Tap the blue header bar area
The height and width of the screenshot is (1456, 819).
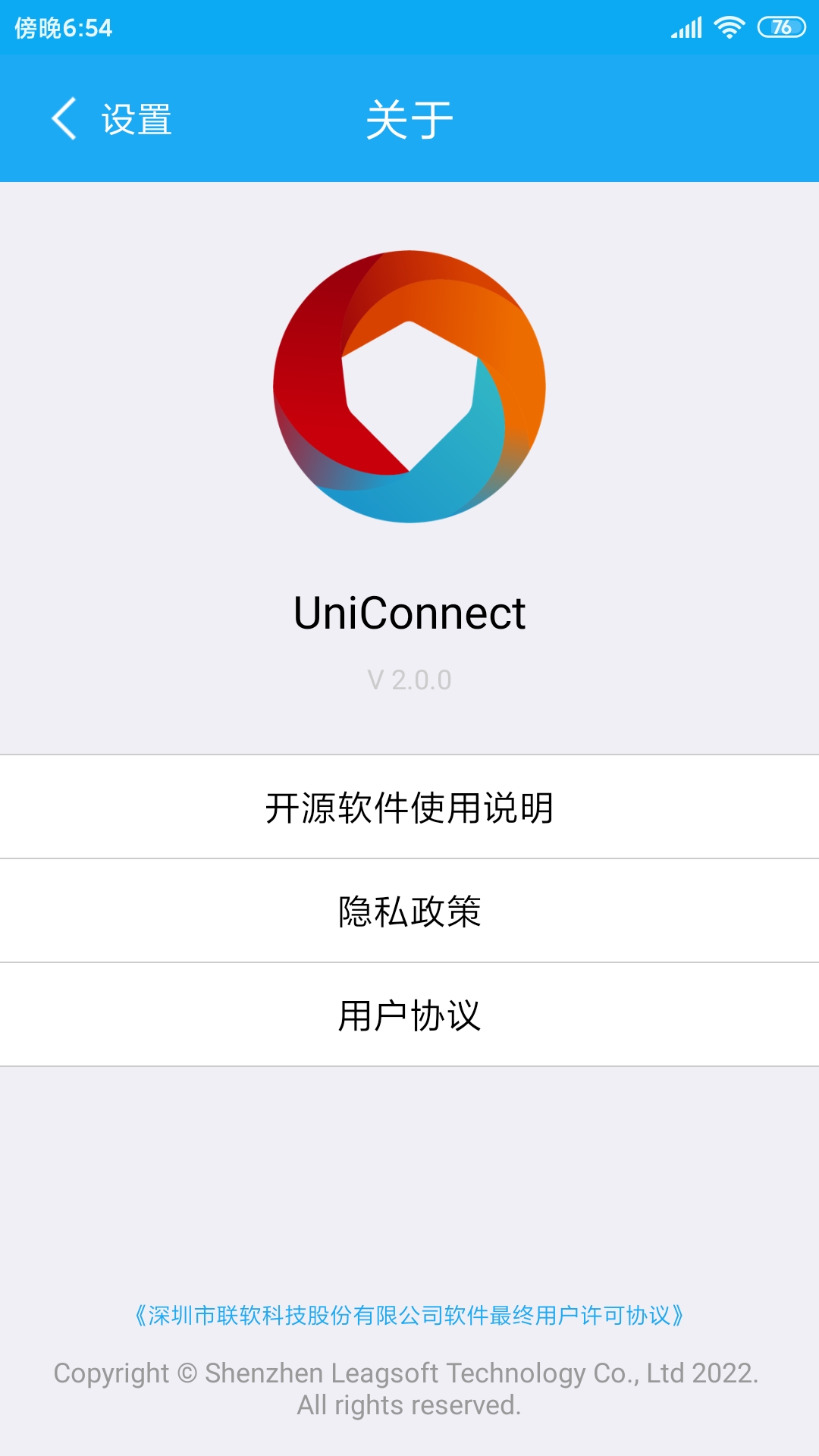531,118
